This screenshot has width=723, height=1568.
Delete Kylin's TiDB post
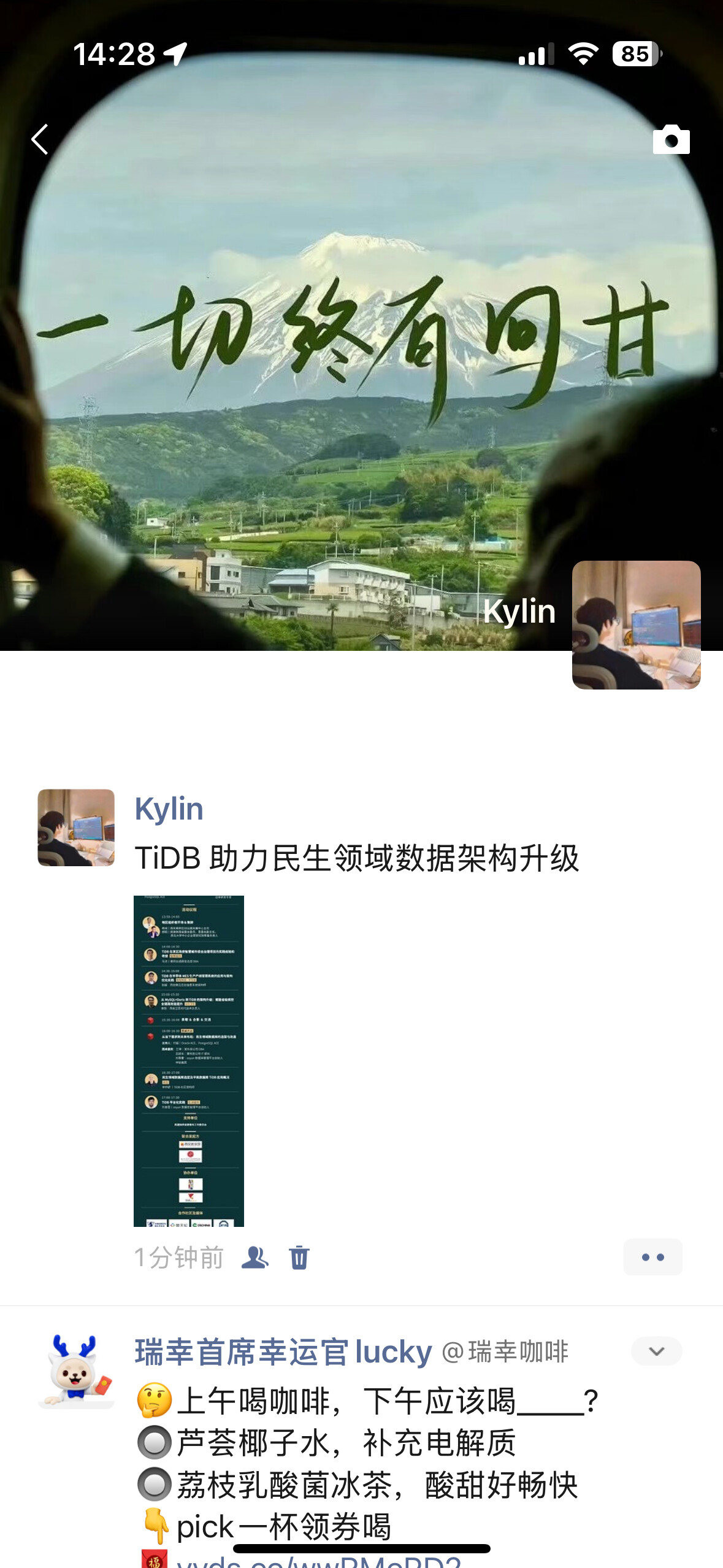pyautogui.click(x=299, y=1258)
